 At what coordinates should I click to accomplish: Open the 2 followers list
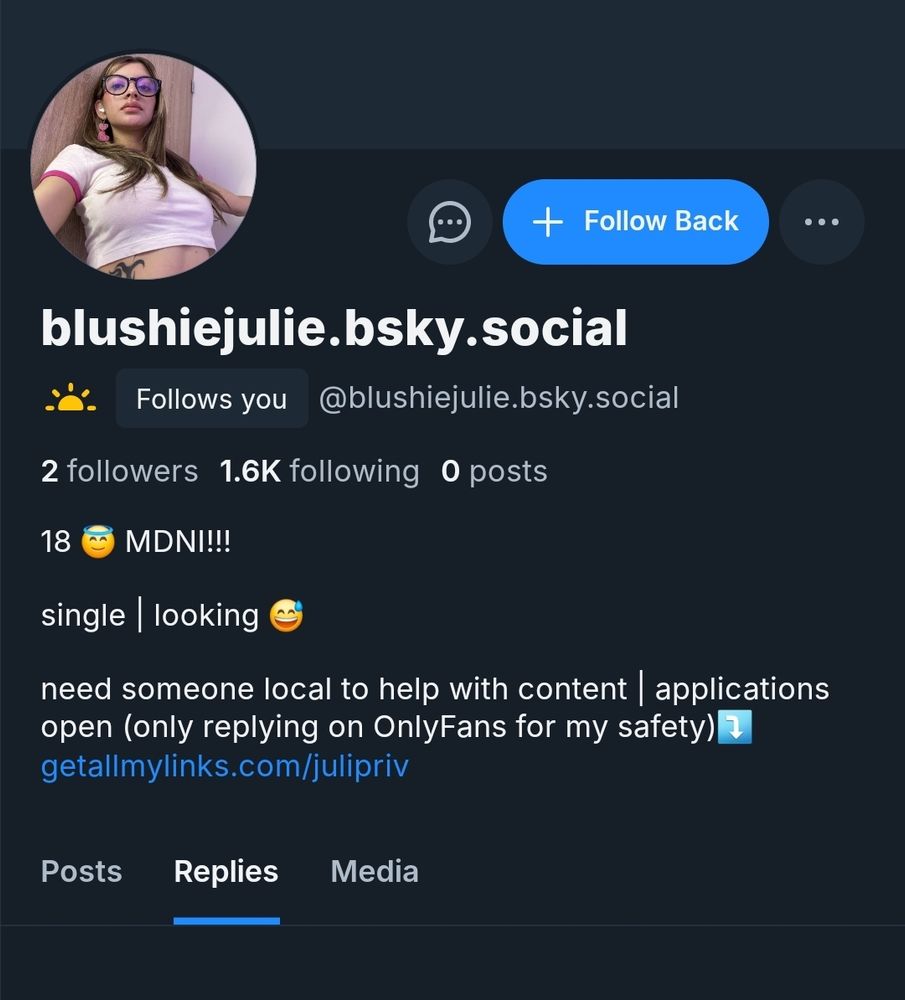[x=119, y=471]
